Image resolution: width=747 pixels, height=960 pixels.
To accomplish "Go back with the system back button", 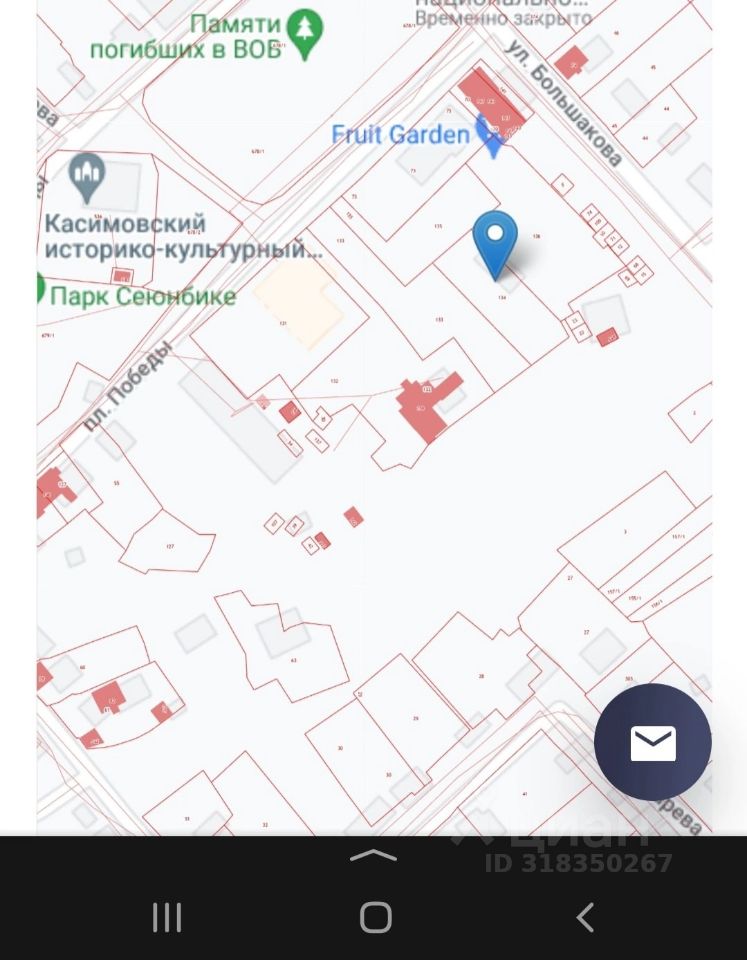I will tap(585, 917).
